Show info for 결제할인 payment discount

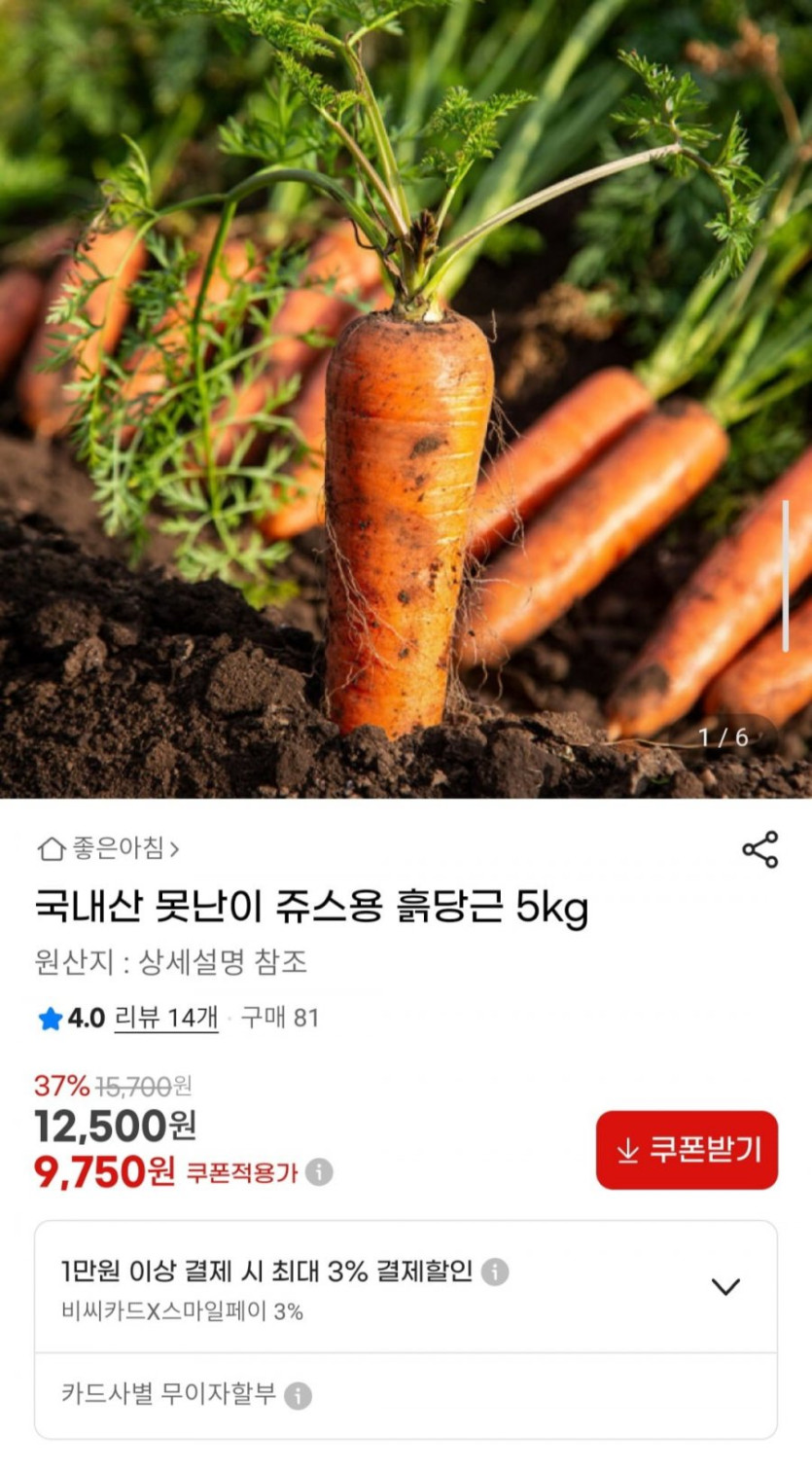pyautogui.click(x=495, y=1272)
